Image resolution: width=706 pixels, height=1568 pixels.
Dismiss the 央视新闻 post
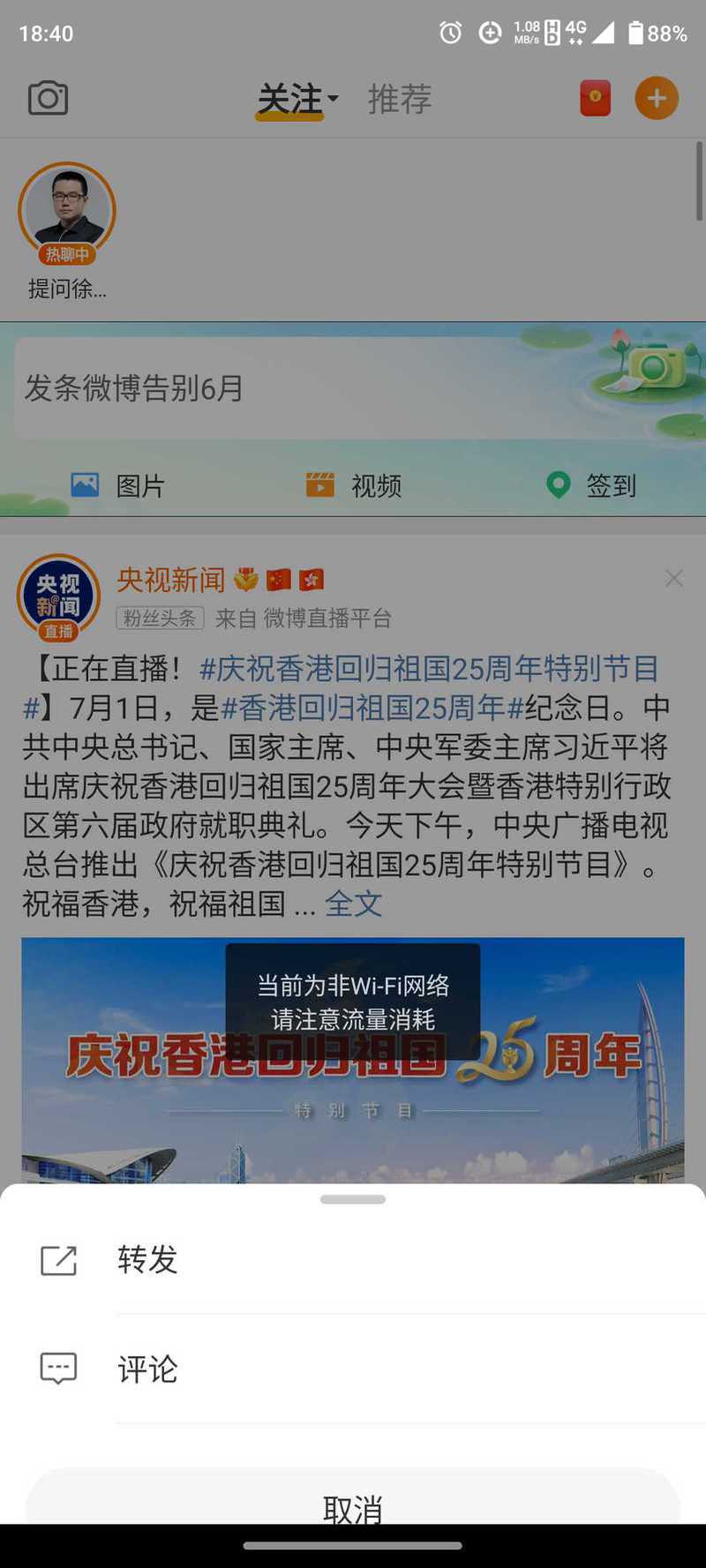[674, 579]
